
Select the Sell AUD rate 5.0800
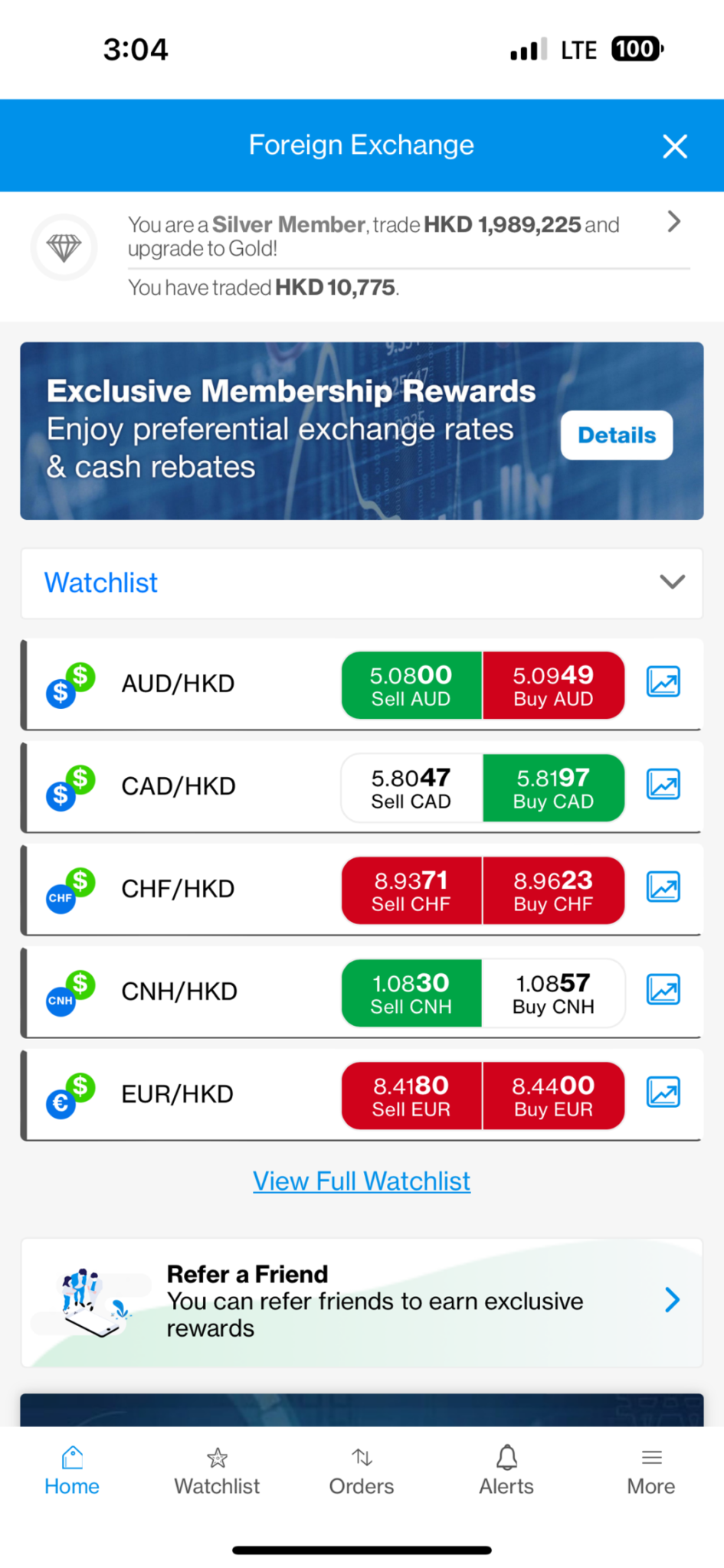pyautogui.click(x=411, y=684)
